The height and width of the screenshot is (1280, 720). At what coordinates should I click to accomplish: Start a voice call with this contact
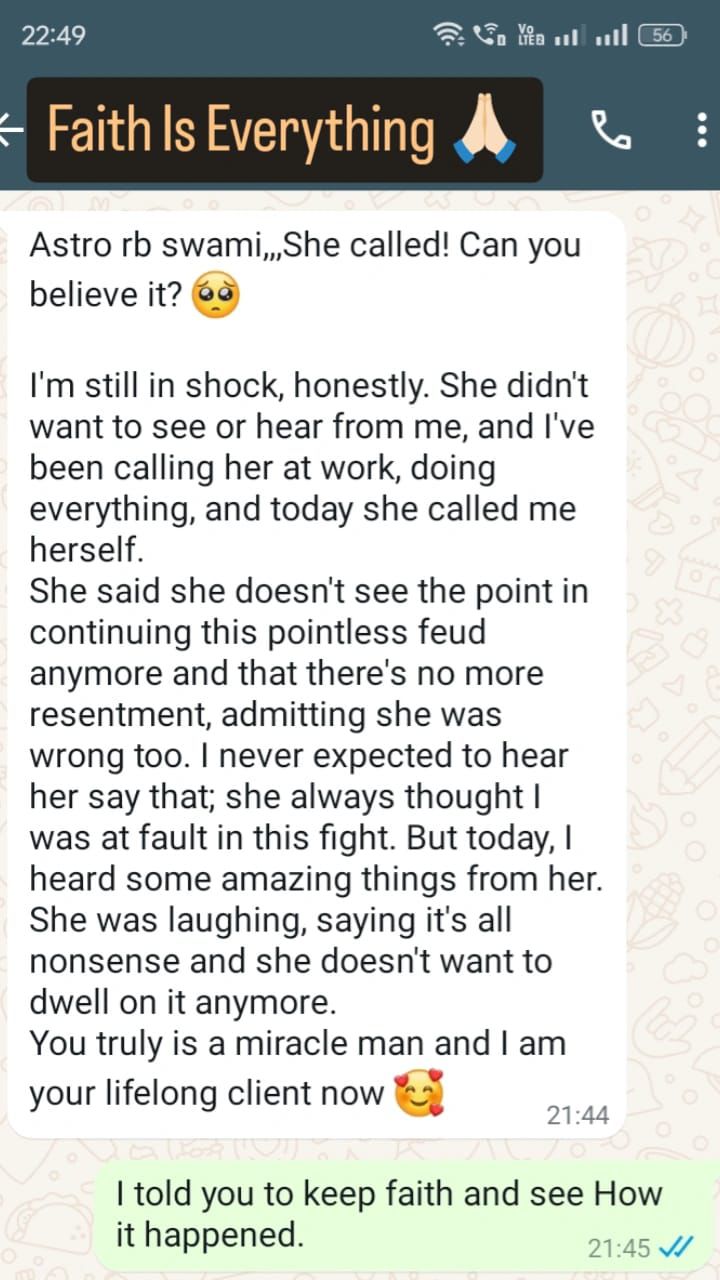[x=610, y=130]
